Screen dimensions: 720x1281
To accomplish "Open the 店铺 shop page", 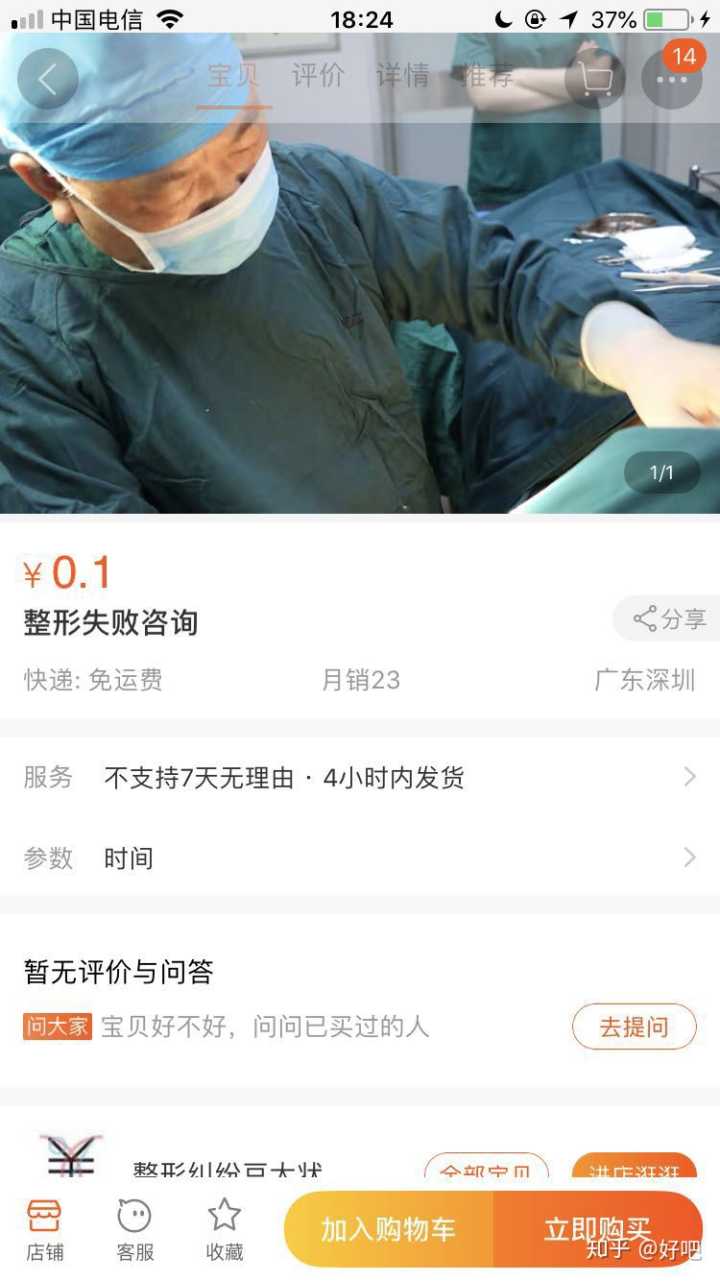I will coord(45,1229).
